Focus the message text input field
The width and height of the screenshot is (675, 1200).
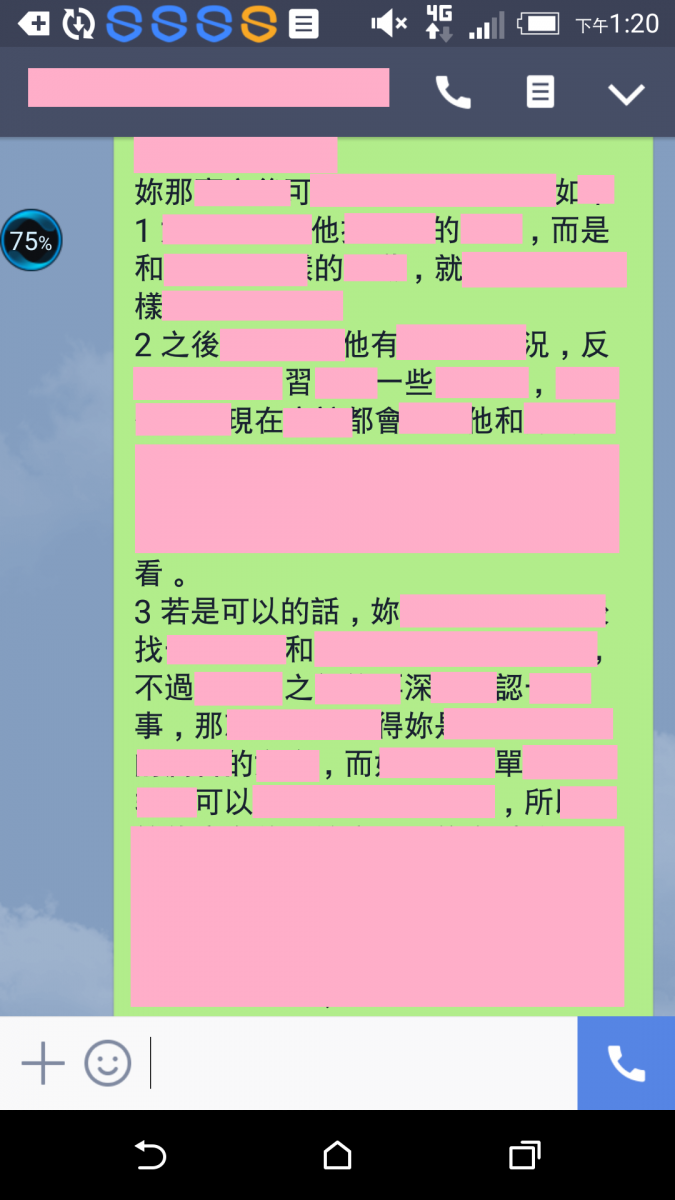pos(360,1063)
